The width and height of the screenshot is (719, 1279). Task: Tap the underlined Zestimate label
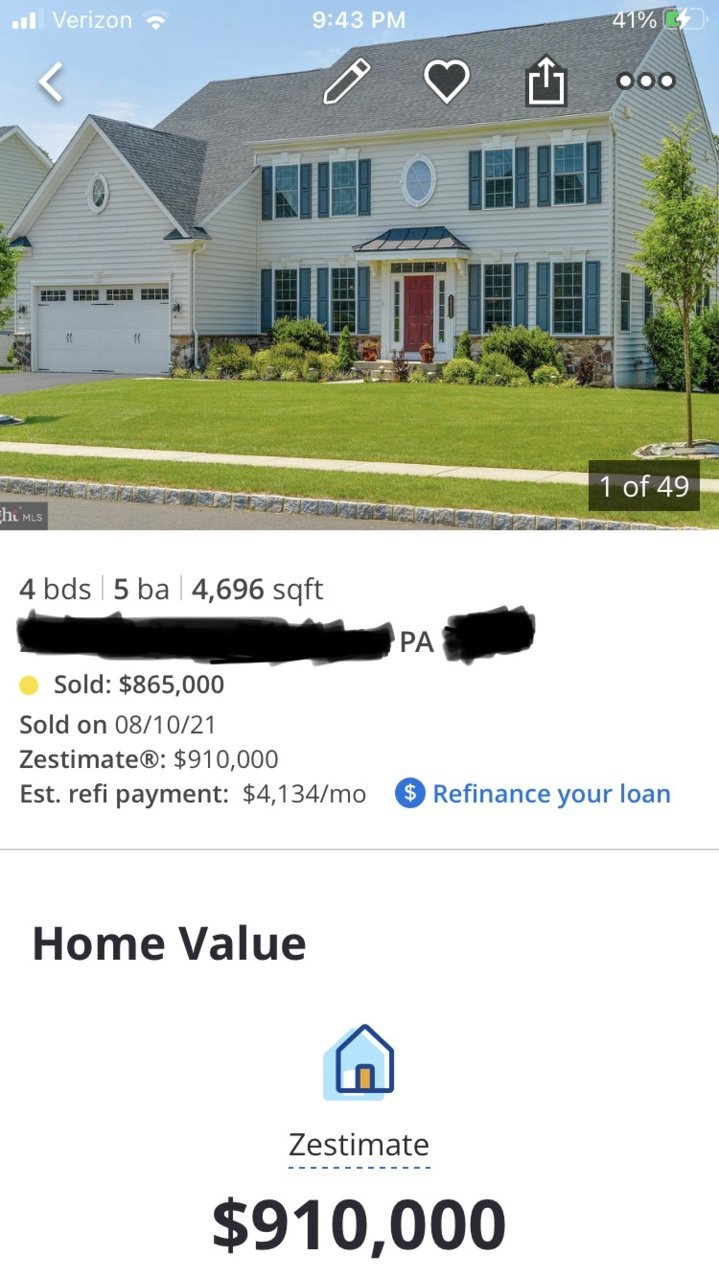click(x=359, y=1144)
